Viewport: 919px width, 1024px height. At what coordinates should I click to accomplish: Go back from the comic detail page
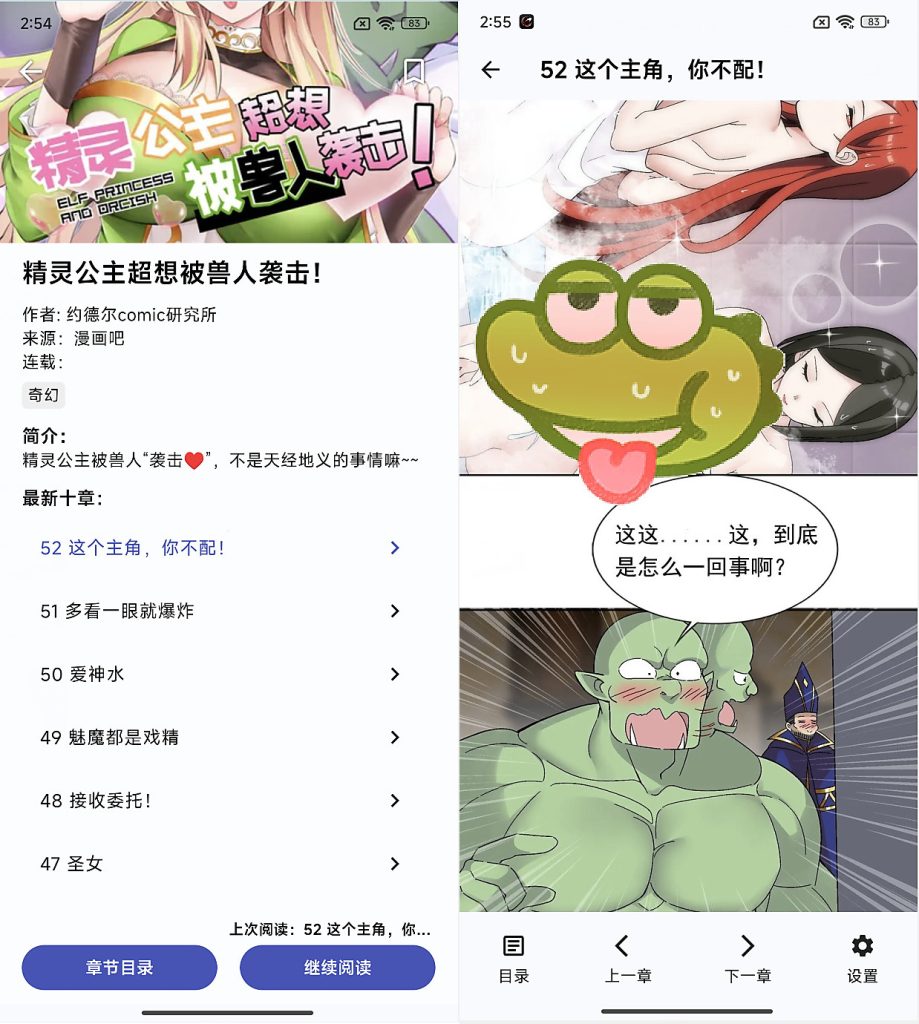(31, 71)
